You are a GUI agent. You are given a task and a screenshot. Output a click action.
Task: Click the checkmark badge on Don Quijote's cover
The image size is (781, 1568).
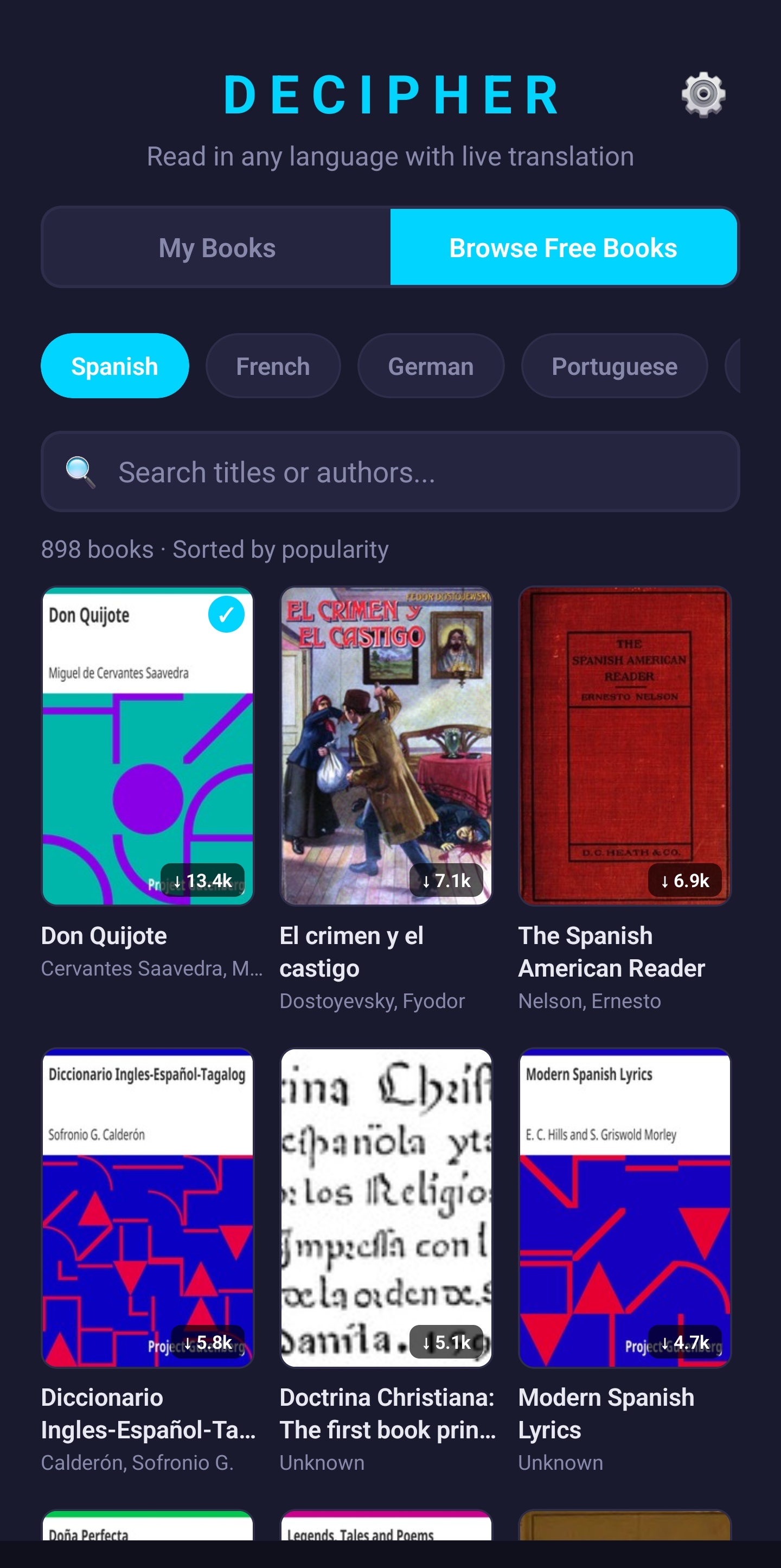(226, 615)
